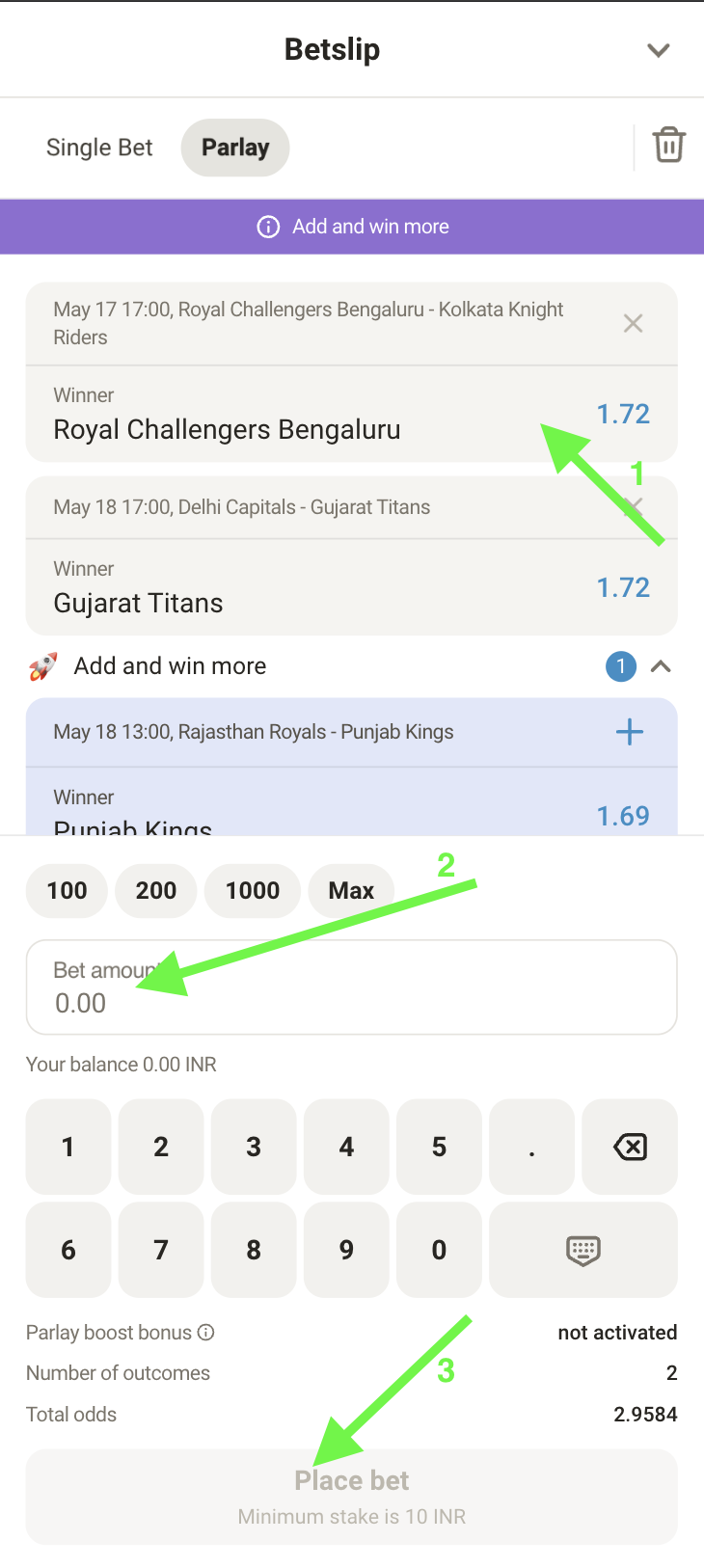Select the Parlay bet type
704x1568 pixels.
[235, 148]
